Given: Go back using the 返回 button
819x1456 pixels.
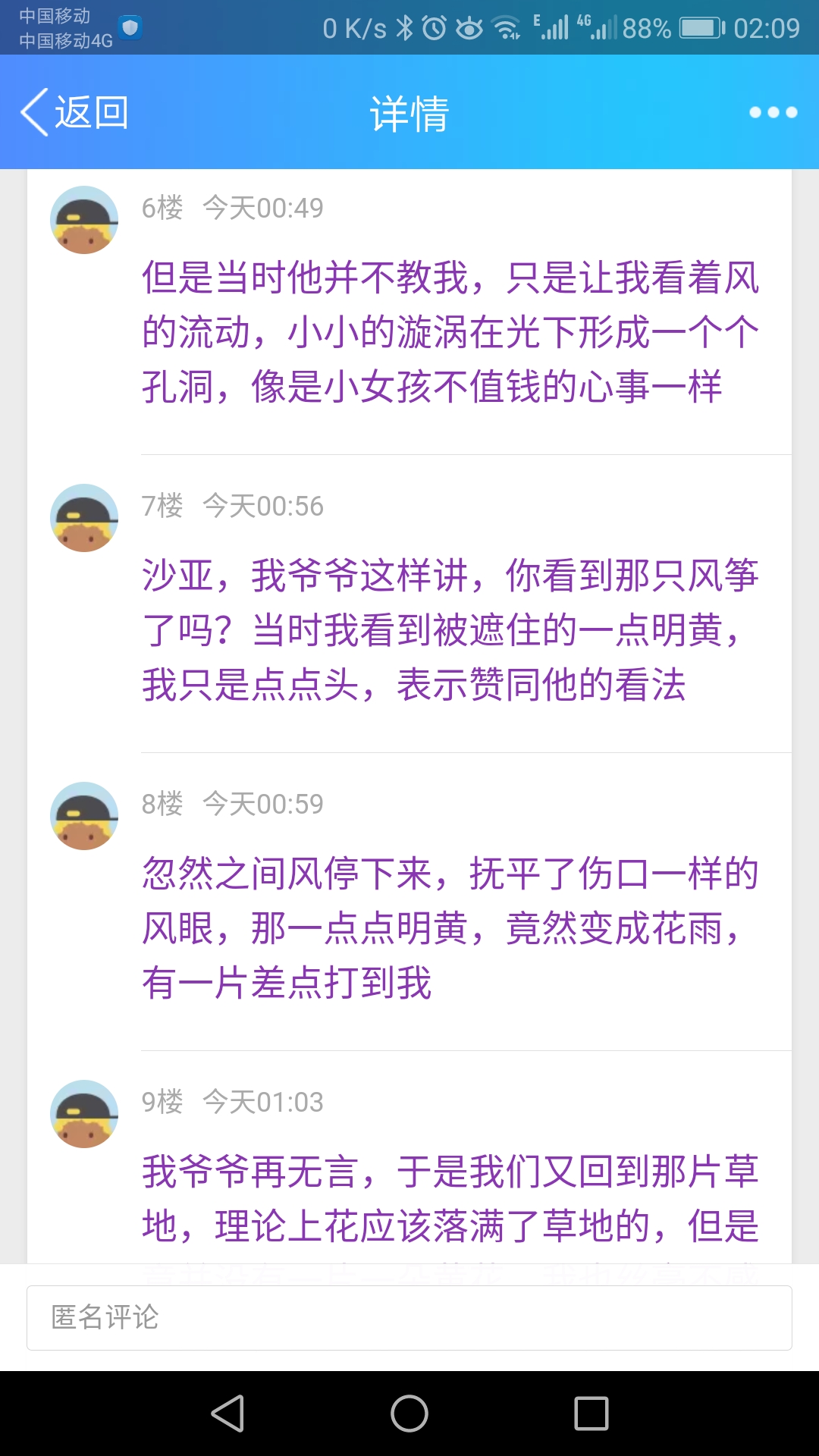Looking at the screenshot, I should tap(74, 112).
